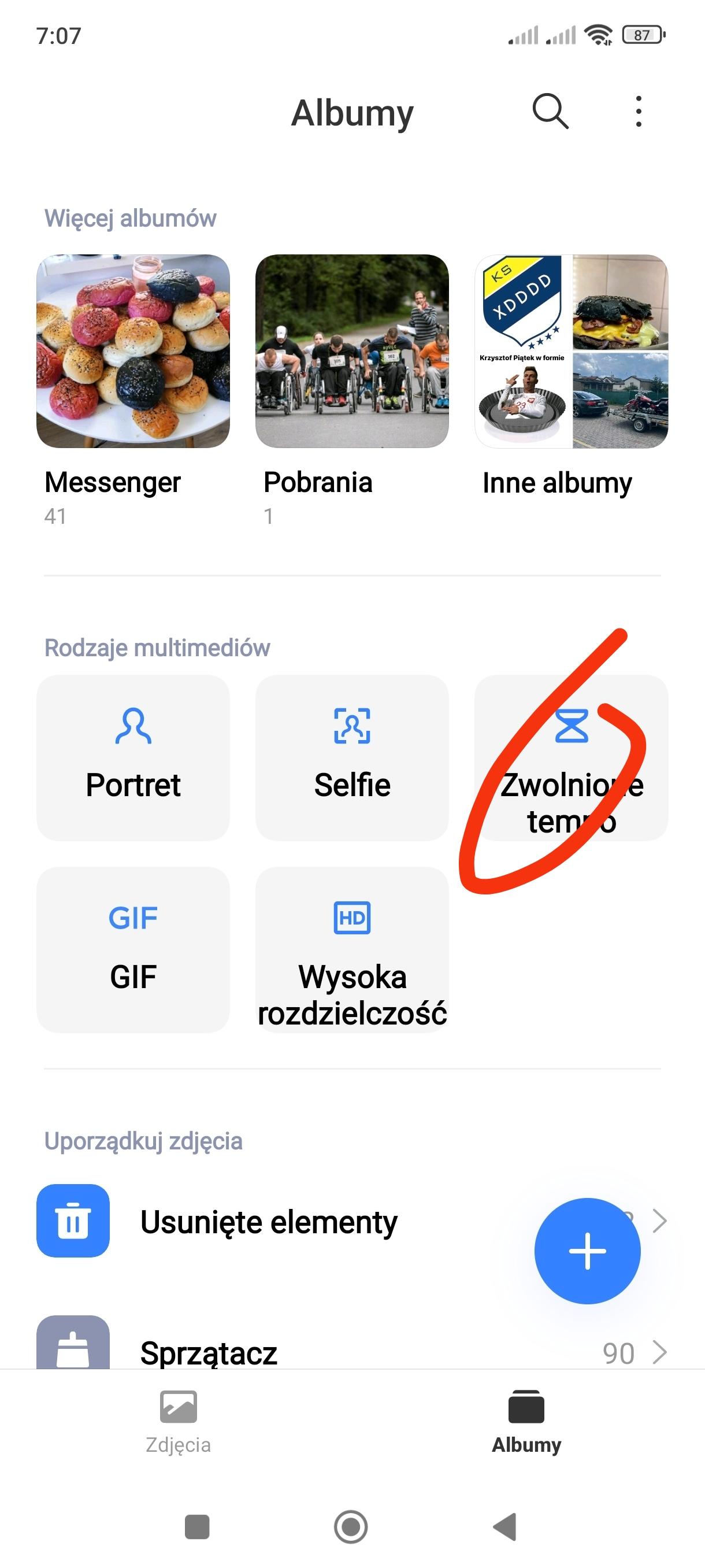
Task: Open the three-dot overflow menu
Action: 638,112
